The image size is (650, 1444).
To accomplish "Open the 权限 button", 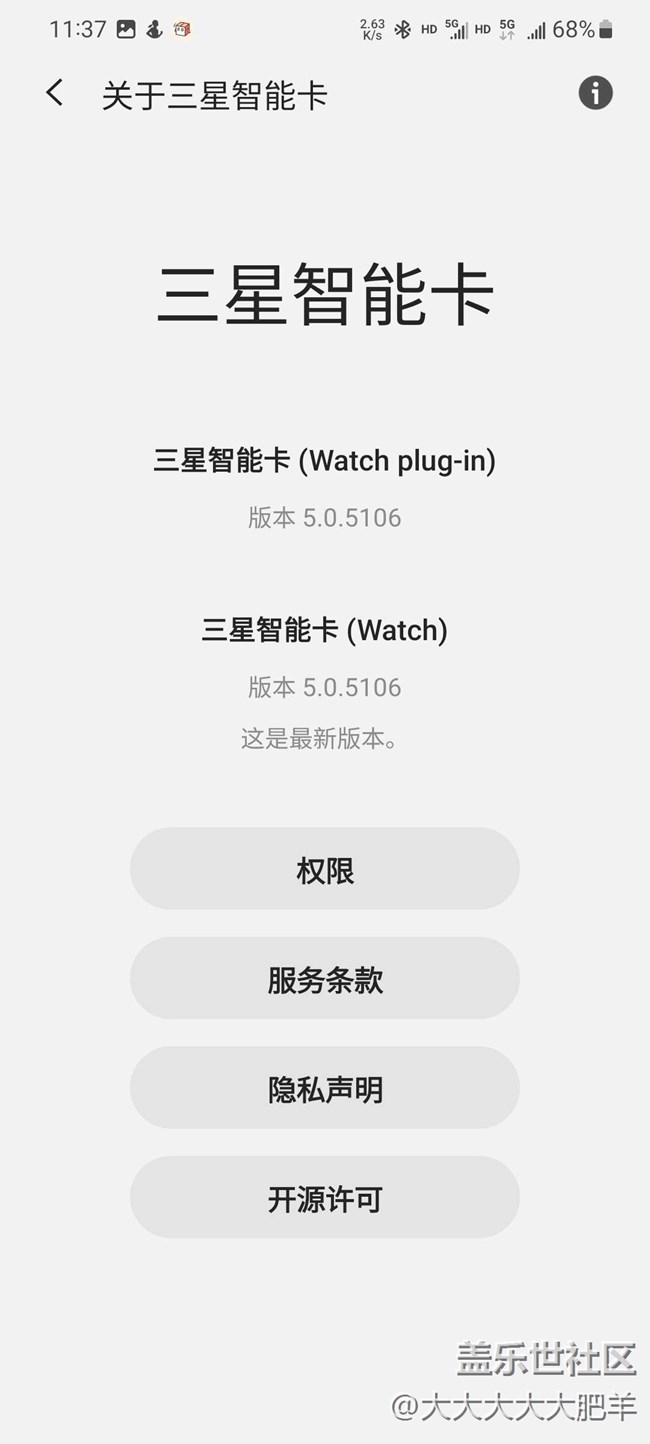I will coord(325,869).
